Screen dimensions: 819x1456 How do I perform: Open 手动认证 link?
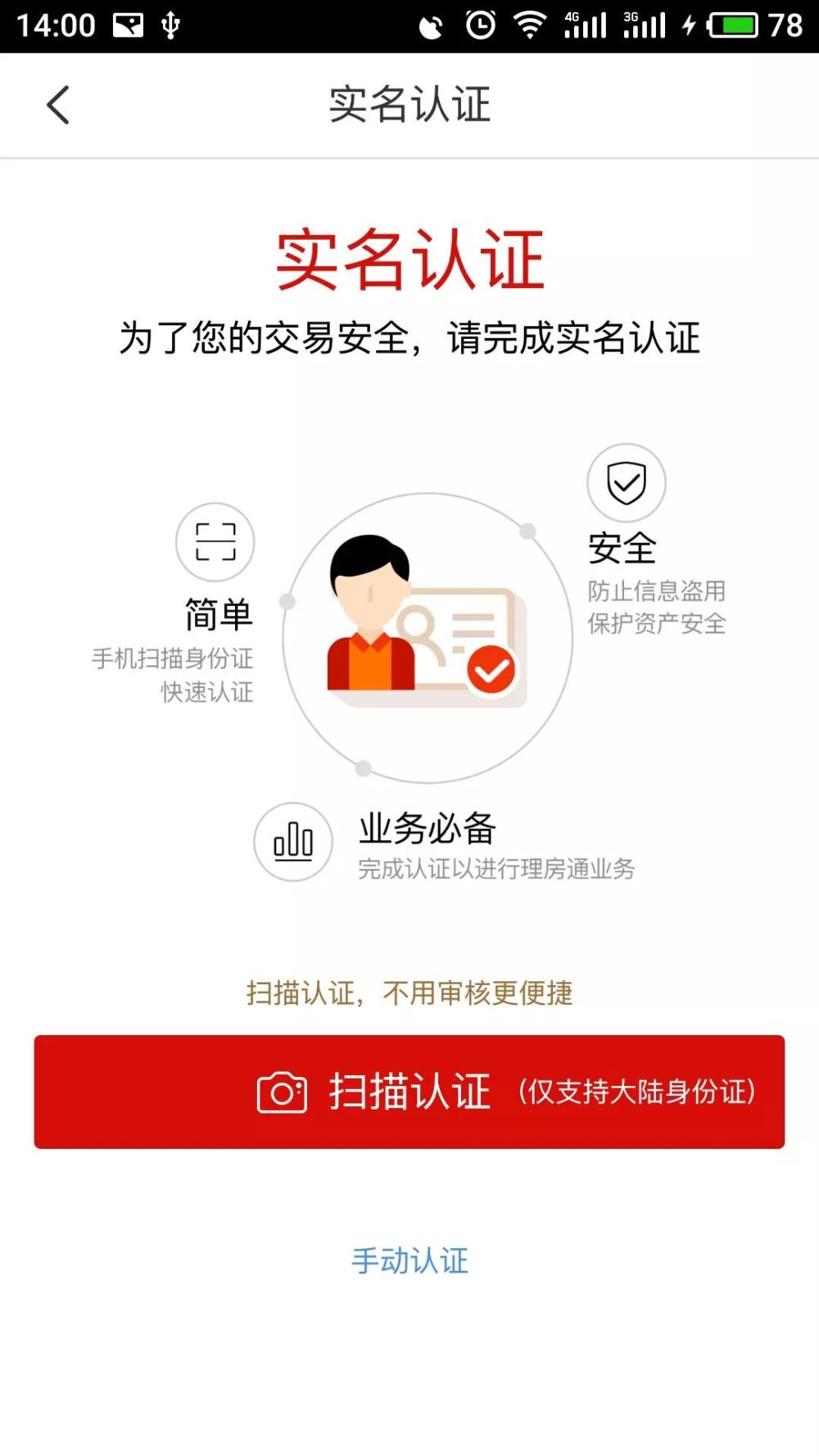pyautogui.click(x=409, y=1260)
